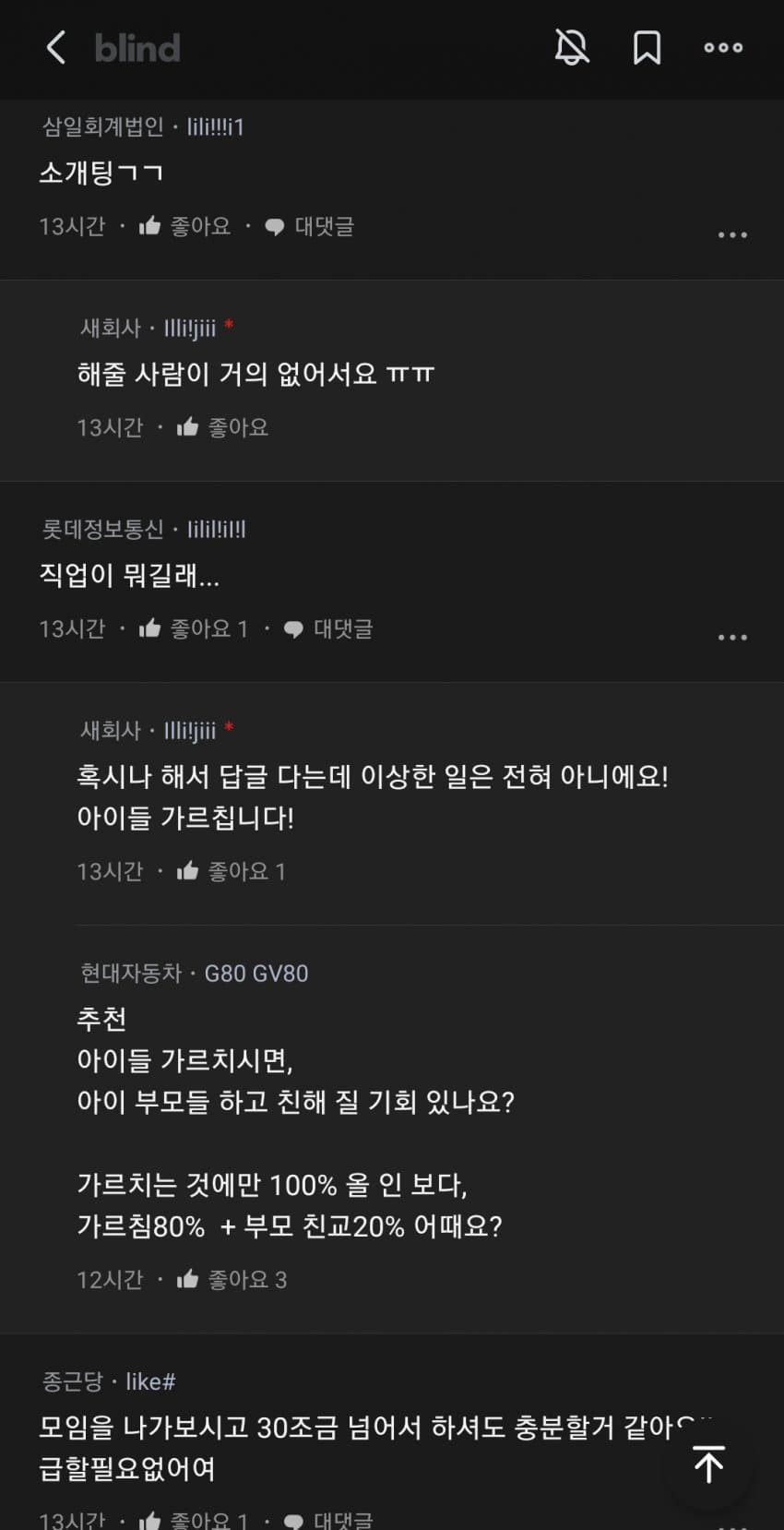The height and width of the screenshot is (1530, 784).
Task: Like the 아이들 가르칩니다 reply
Action: 231,871
